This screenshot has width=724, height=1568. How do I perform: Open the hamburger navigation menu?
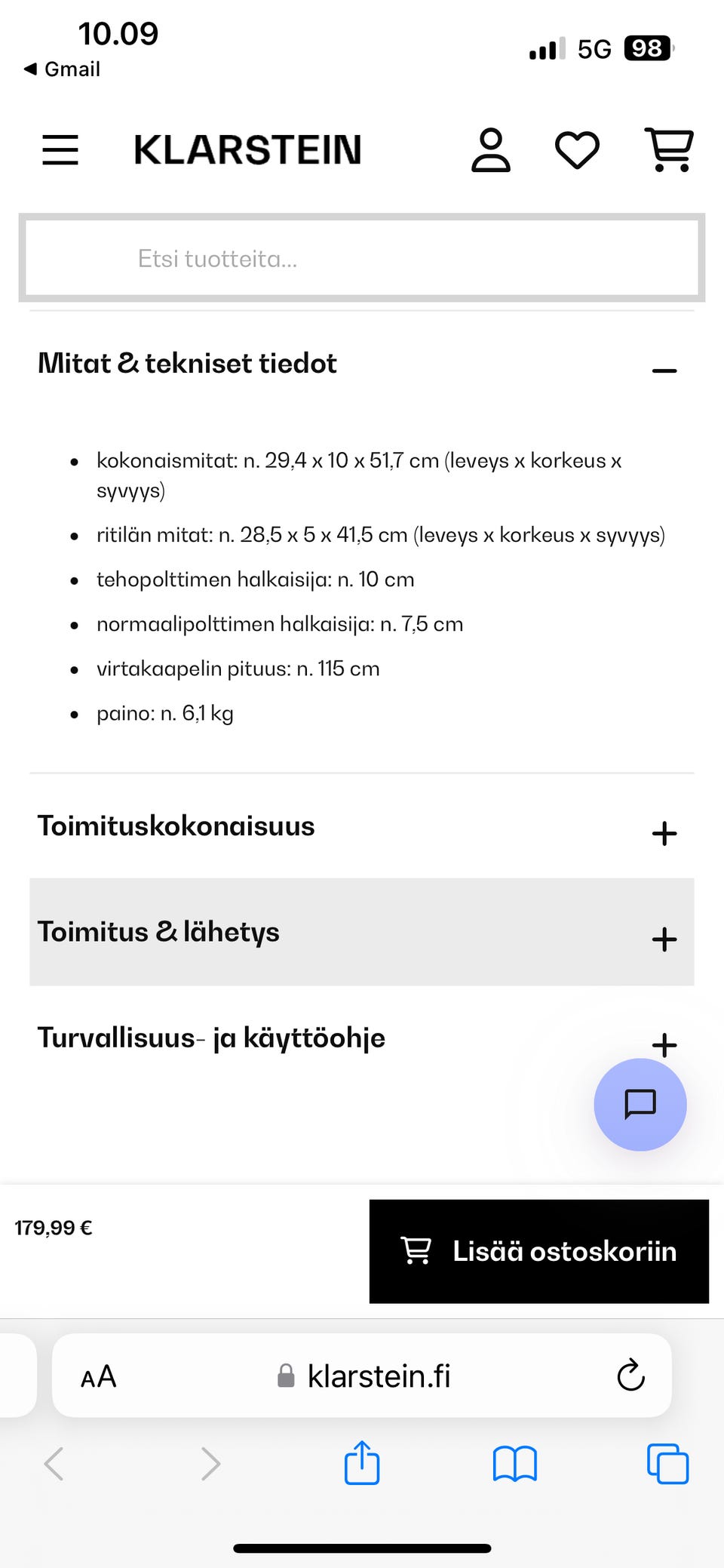pyautogui.click(x=60, y=149)
